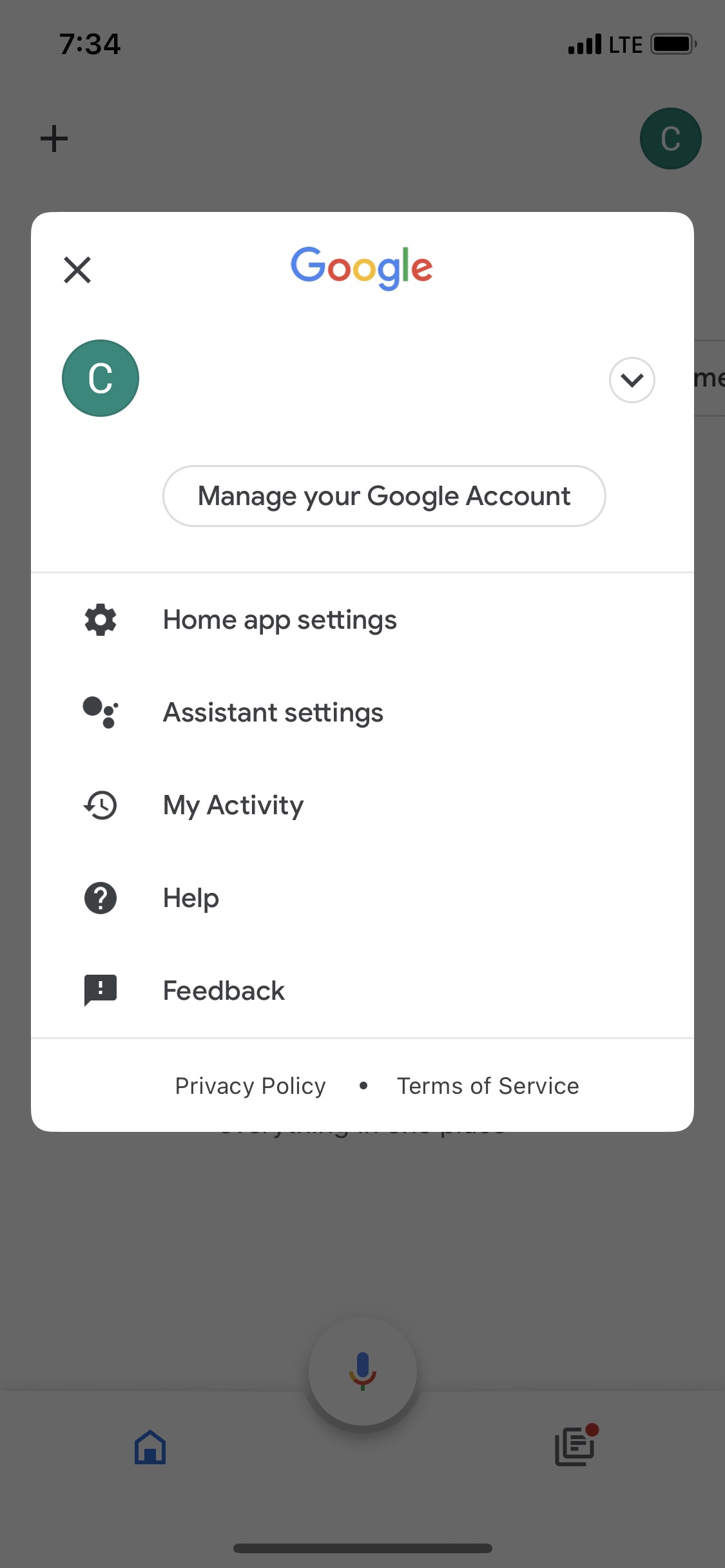Open Assistant settings
The width and height of the screenshot is (725, 1568).
(x=273, y=712)
